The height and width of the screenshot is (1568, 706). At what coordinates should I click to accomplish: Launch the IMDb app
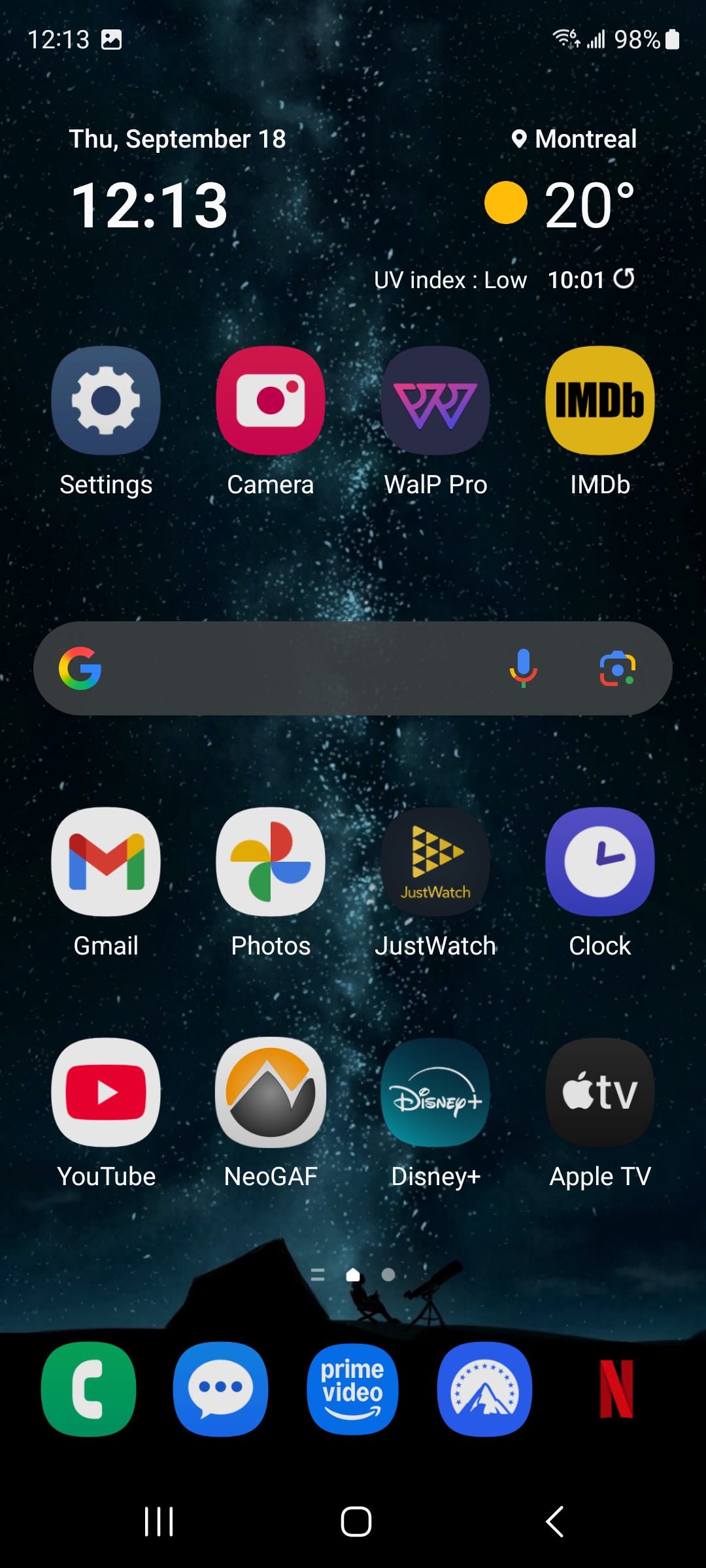(600, 400)
